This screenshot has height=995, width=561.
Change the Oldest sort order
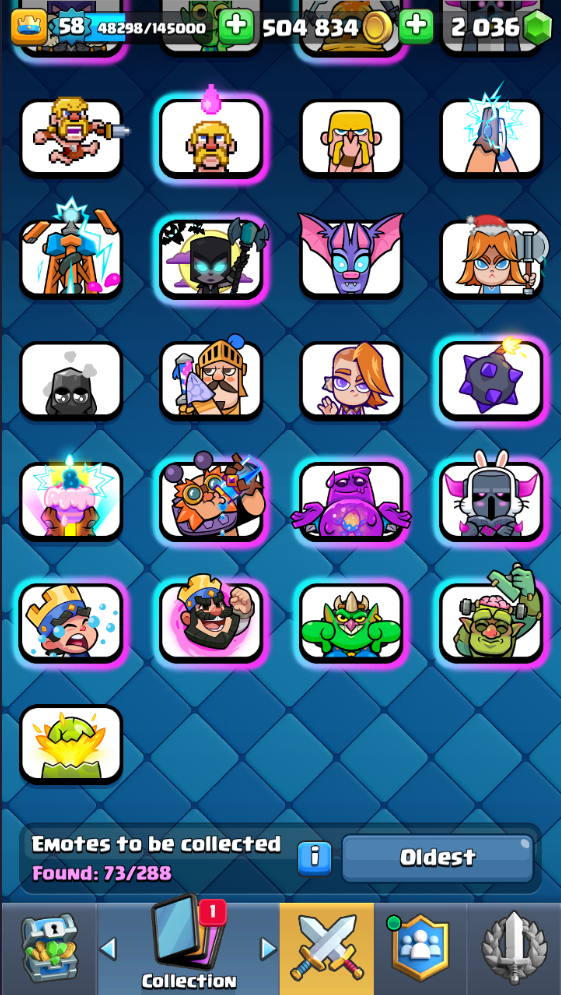coord(438,858)
